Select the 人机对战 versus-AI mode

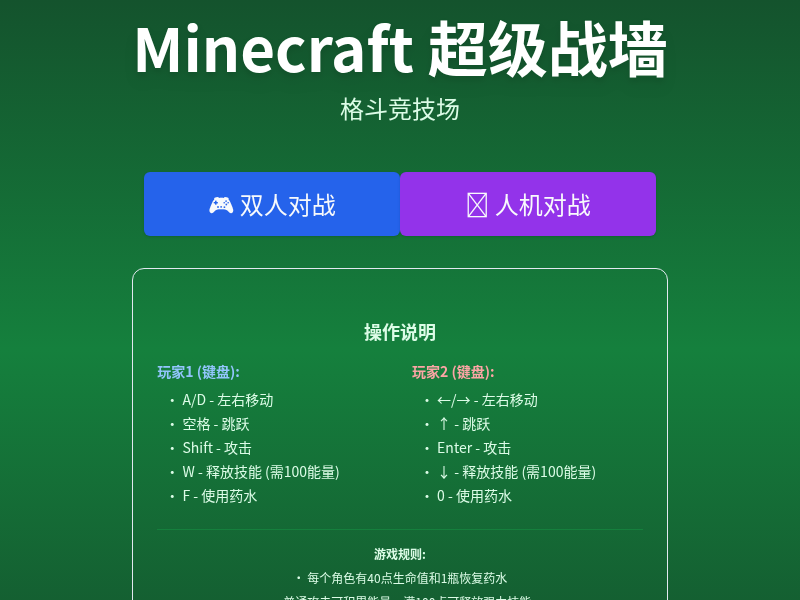[528, 204]
